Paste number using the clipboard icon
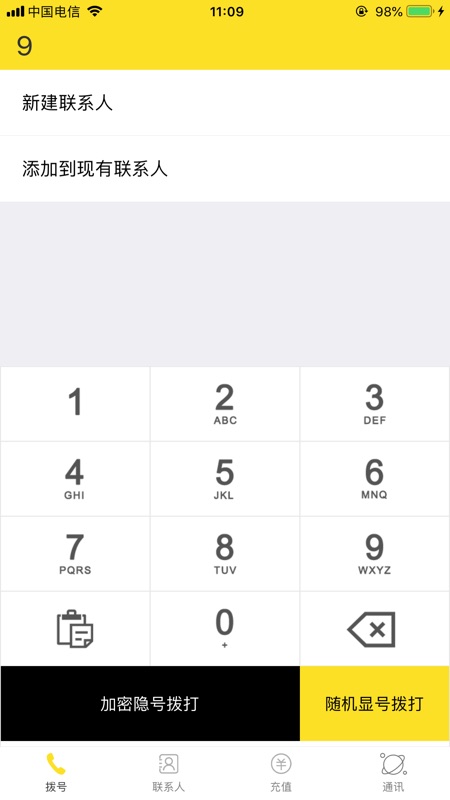Image resolution: width=450 pixels, height=800 pixels. (75, 629)
